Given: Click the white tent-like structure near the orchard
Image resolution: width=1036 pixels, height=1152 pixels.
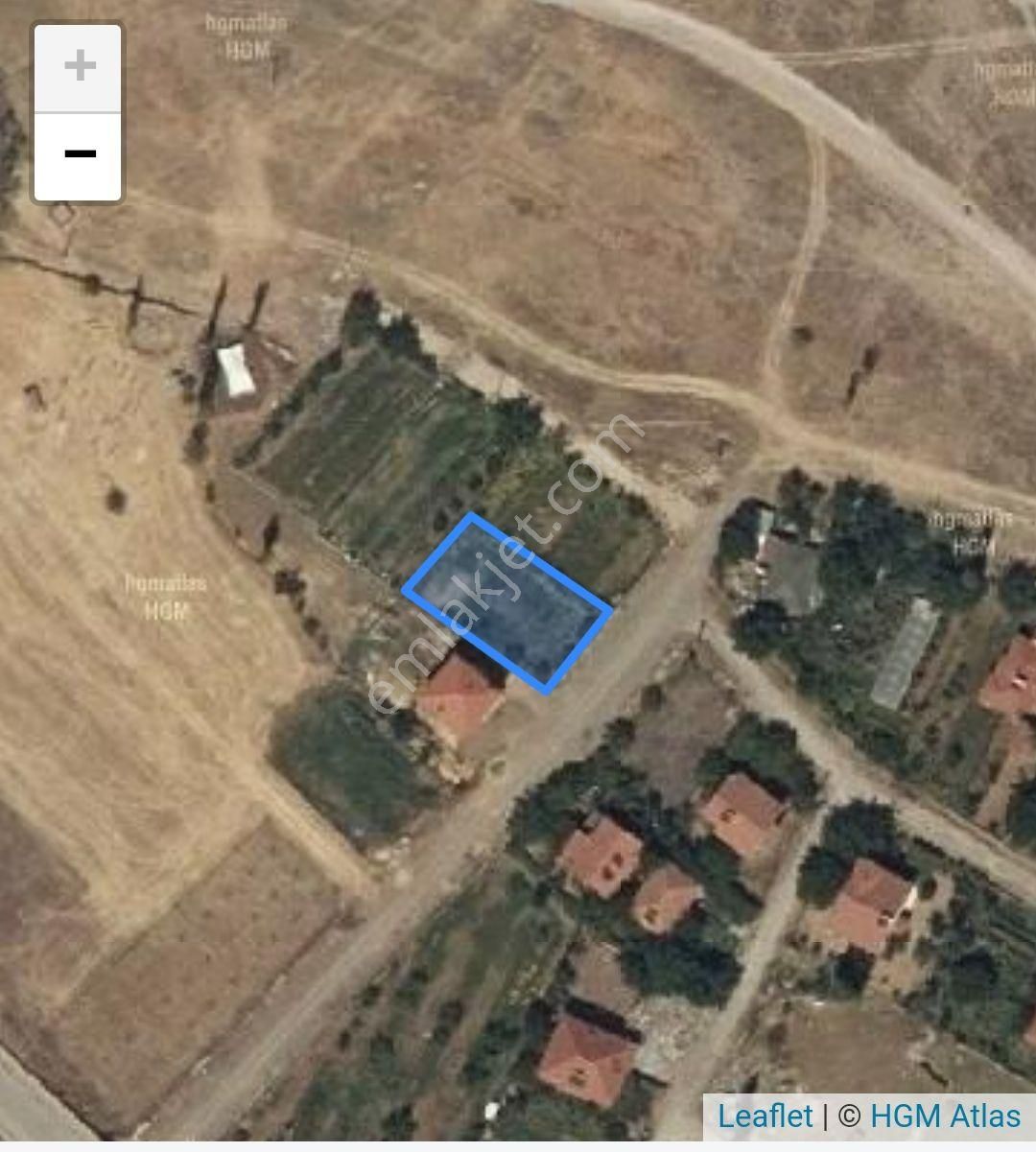Looking at the screenshot, I should [233, 372].
